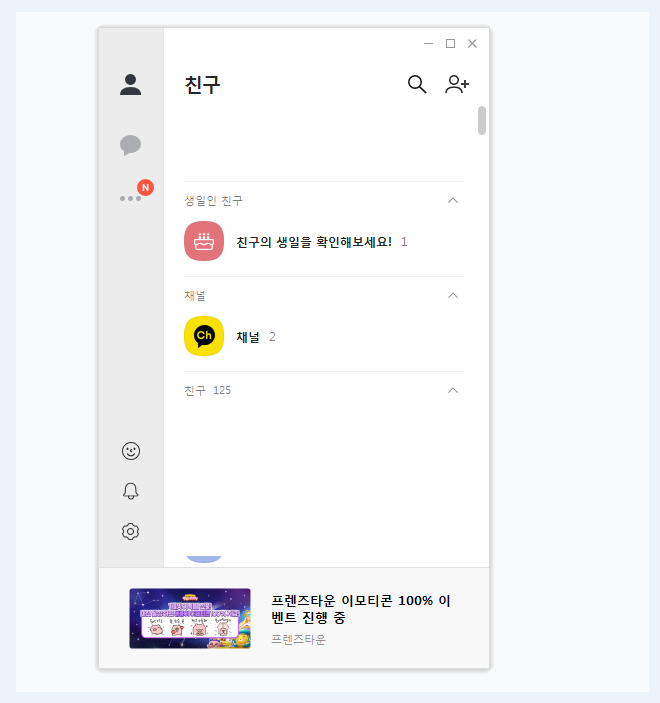Tap the add friend icon
This screenshot has height=703, width=660.
(457, 84)
